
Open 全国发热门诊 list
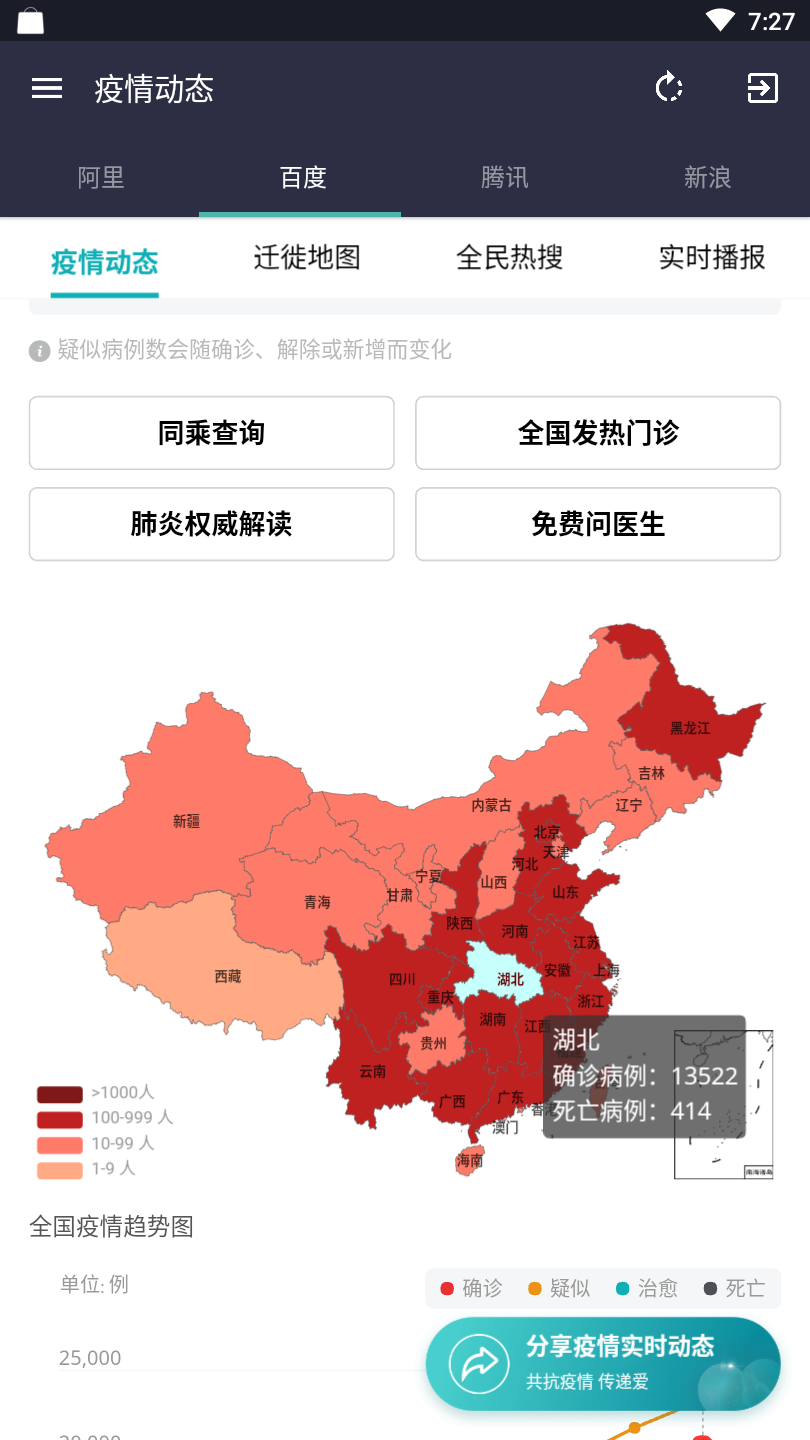coord(598,433)
